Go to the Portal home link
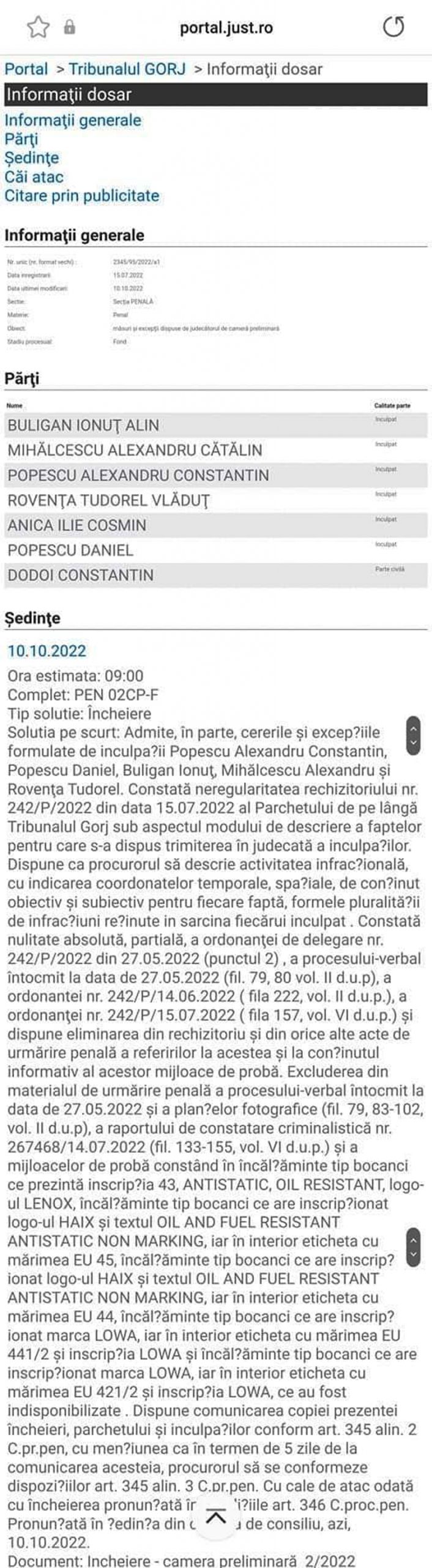The height and width of the screenshot is (1568, 432). click(26, 69)
